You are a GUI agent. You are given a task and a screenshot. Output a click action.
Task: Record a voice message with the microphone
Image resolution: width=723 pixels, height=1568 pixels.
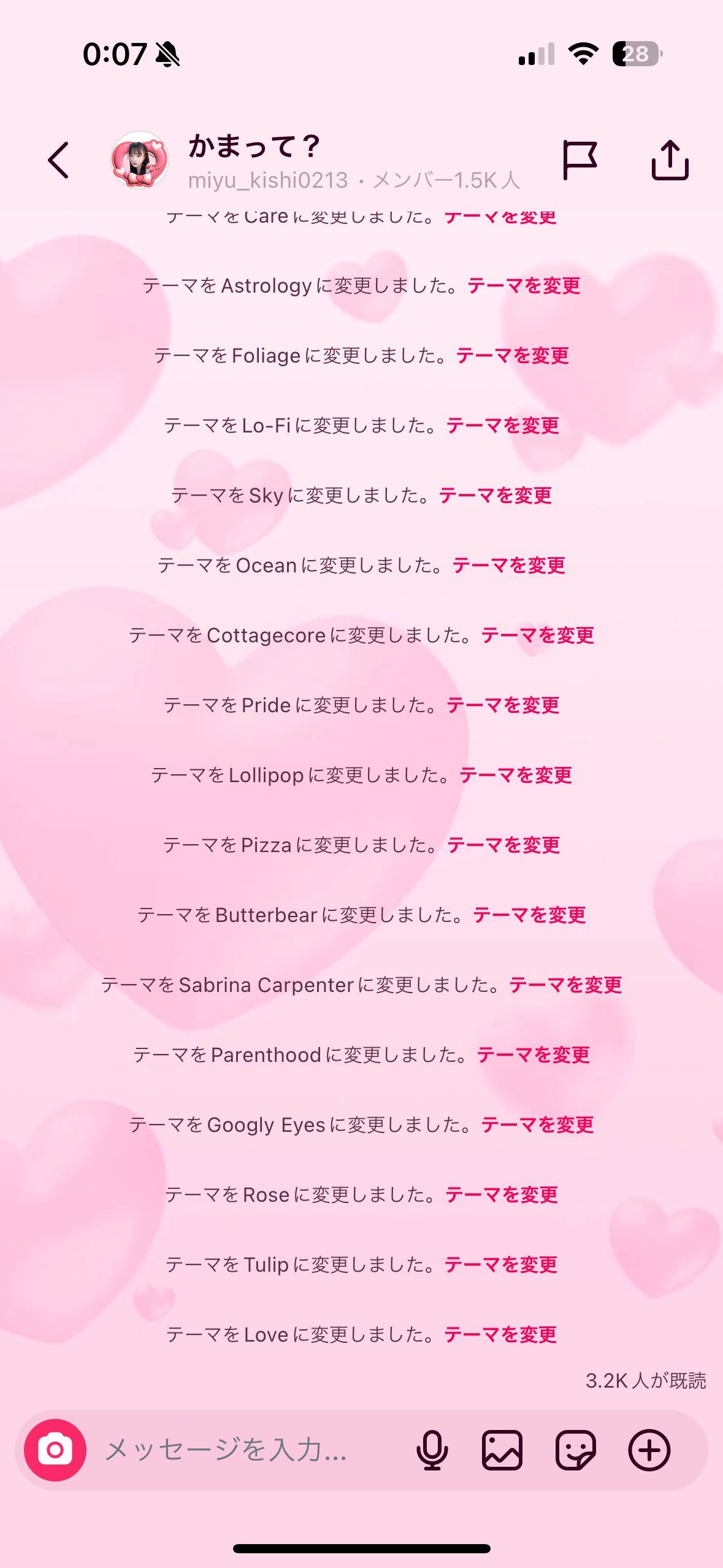(432, 1450)
